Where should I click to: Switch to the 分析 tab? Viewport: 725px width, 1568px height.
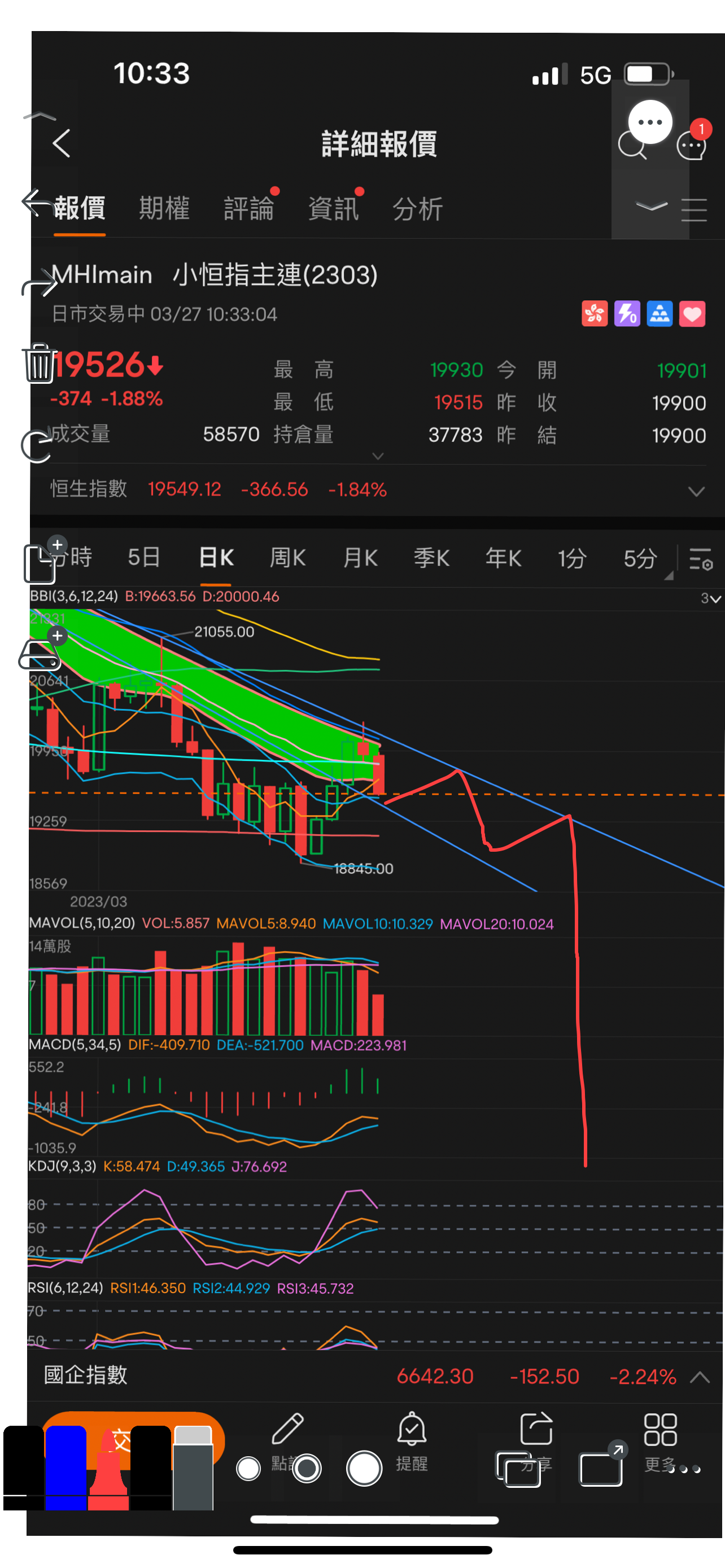[x=417, y=209]
